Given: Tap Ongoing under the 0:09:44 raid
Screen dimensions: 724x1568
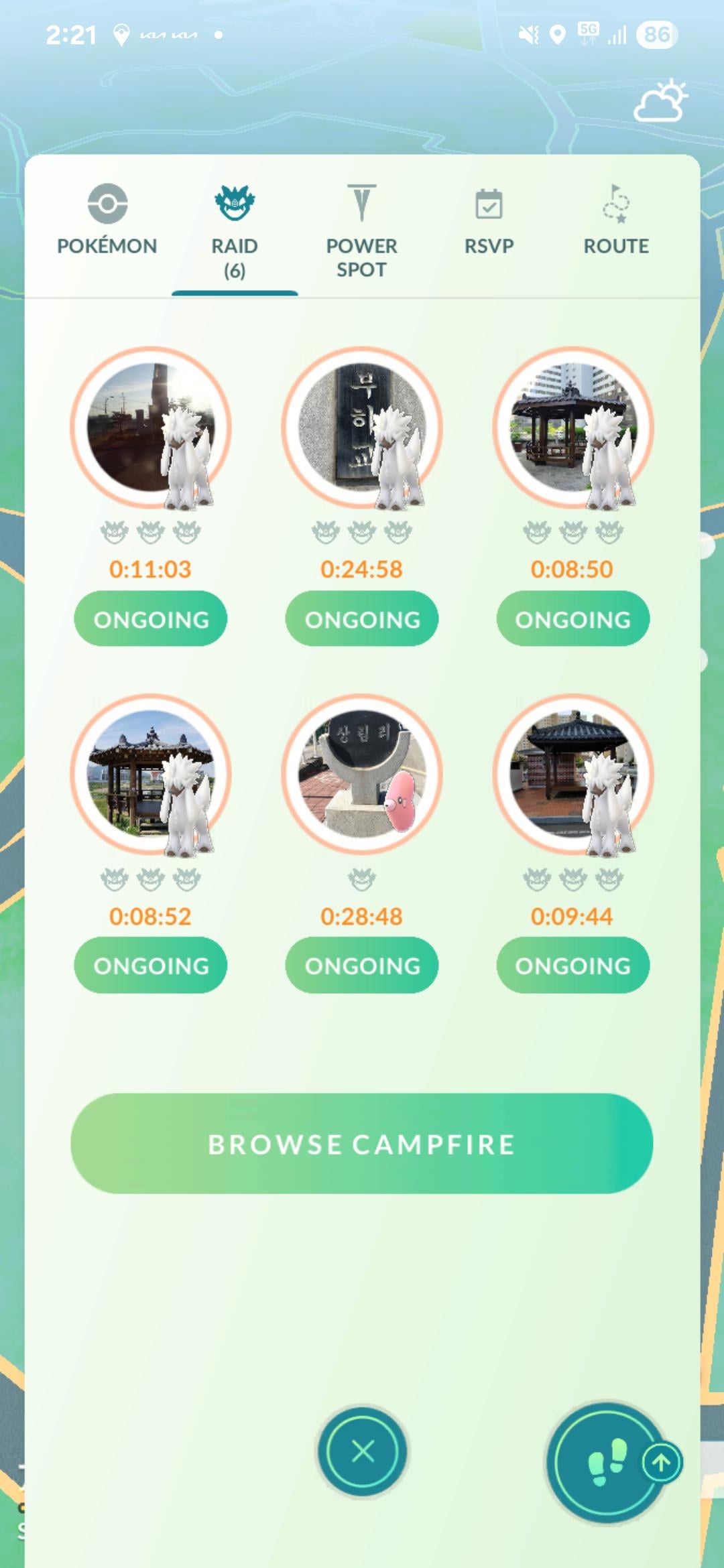Looking at the screenshot, I should [572, 966].
